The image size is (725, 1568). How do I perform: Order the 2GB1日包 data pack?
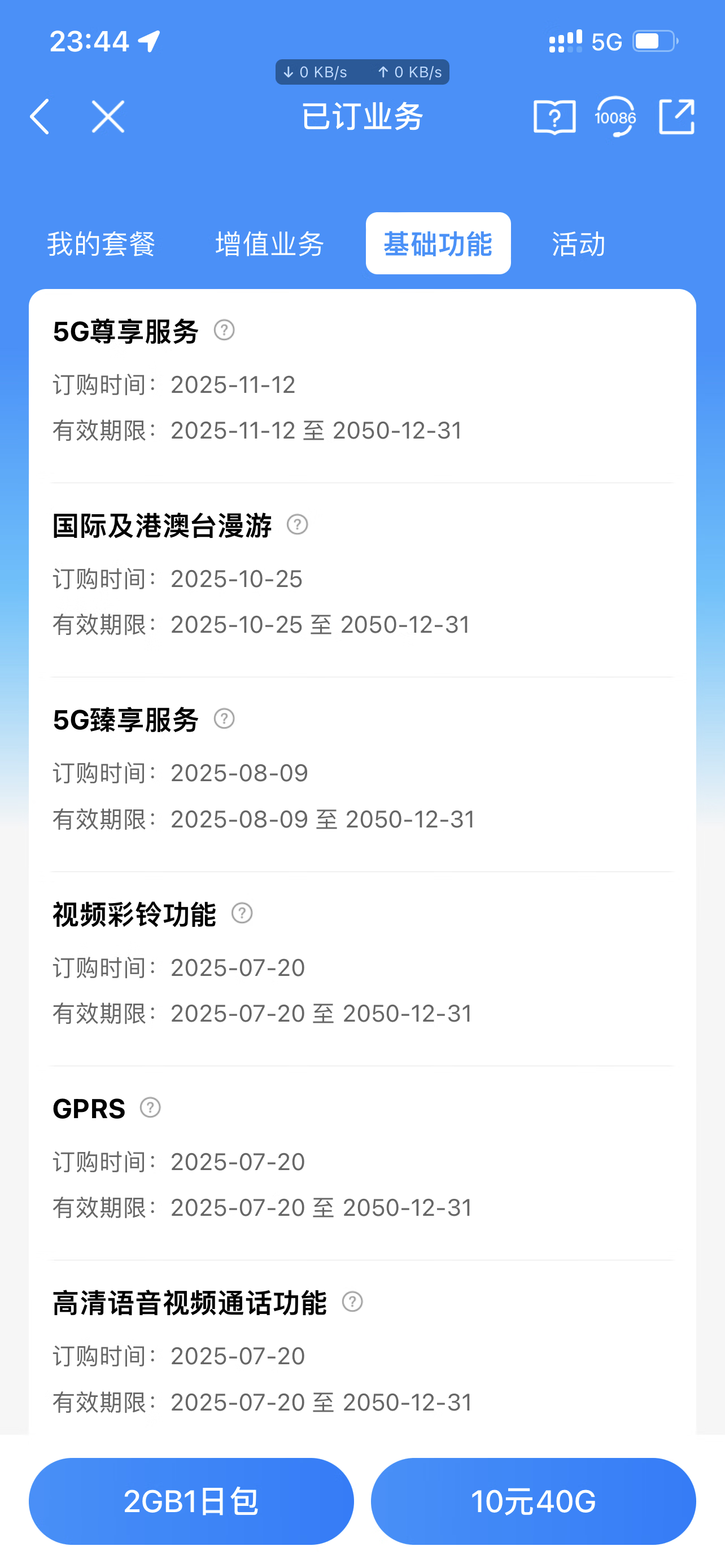(x=191, y=1501)
